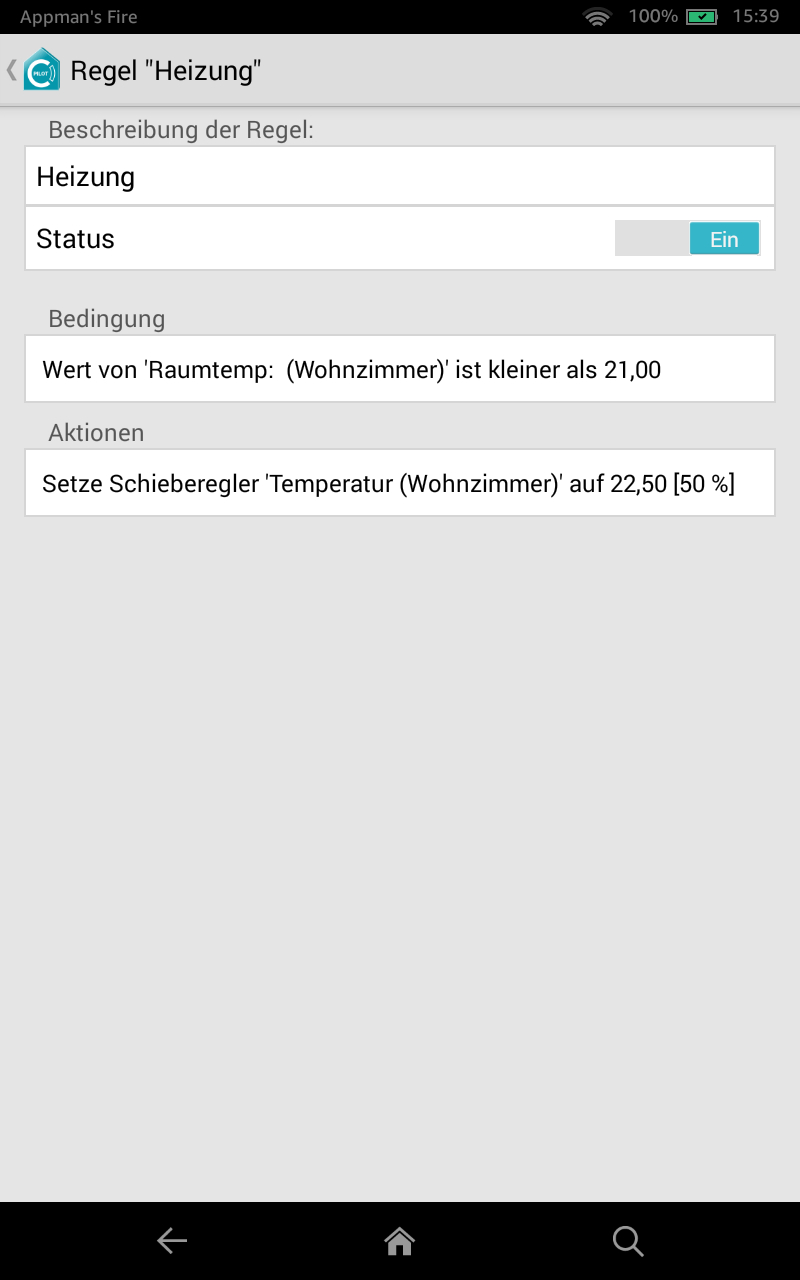This screenshot has height=1280, width=800.
Task: Toggle the Status switch off
Action: tap(687, 239)
